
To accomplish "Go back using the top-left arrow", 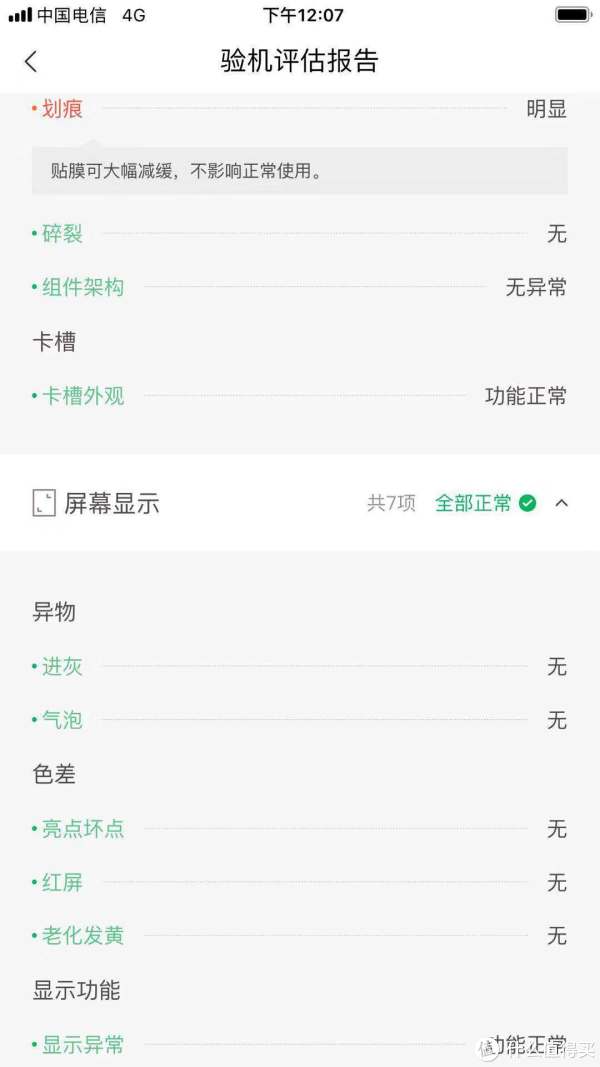I will 31,61.
